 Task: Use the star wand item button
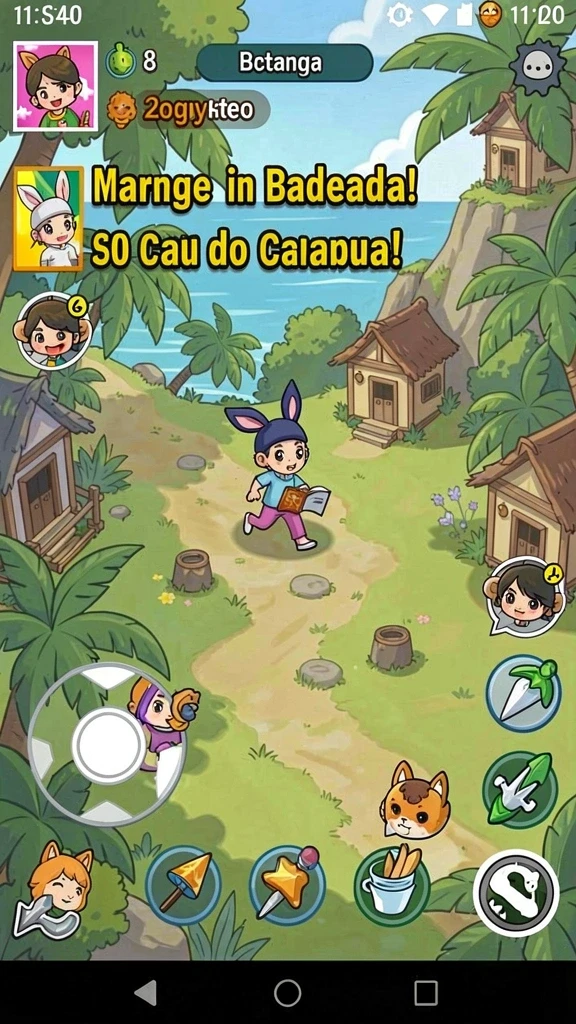287,885
